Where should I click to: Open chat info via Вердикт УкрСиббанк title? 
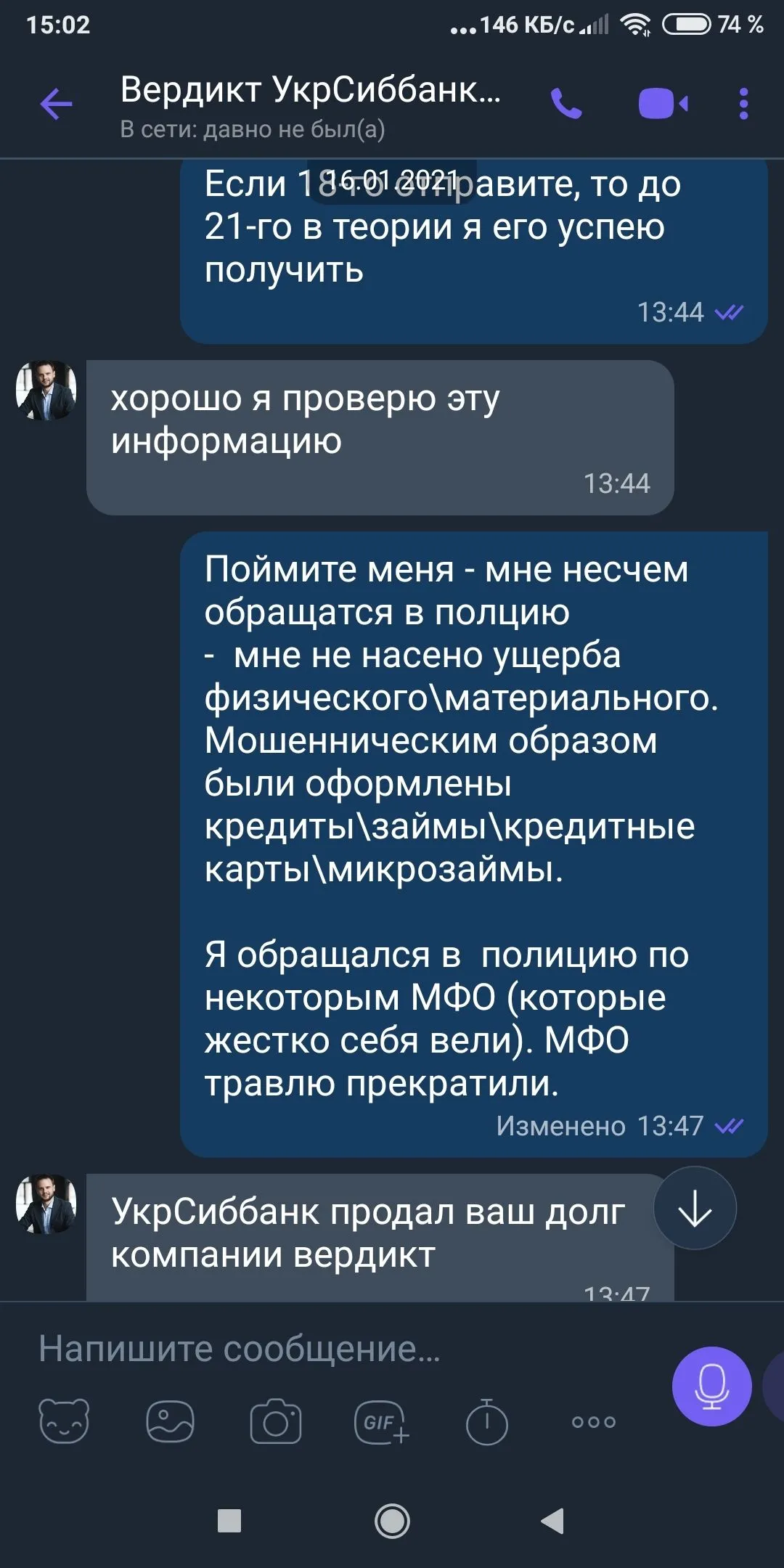coord(311,91)
